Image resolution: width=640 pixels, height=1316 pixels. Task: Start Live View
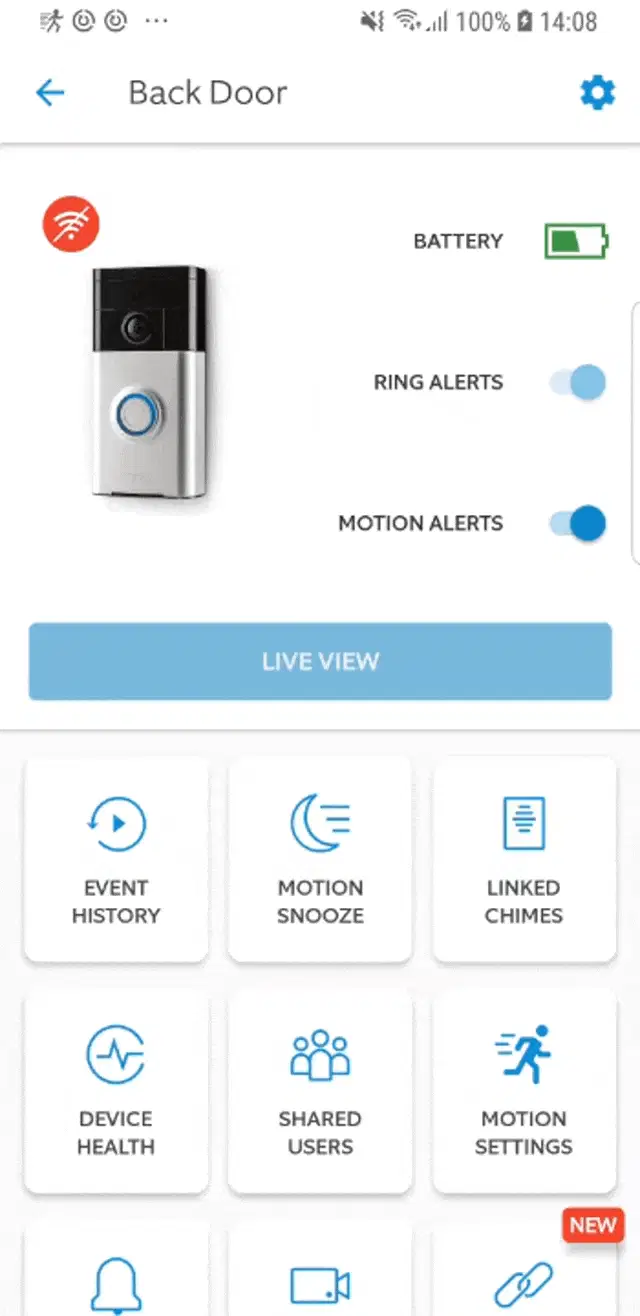point(320,661)
